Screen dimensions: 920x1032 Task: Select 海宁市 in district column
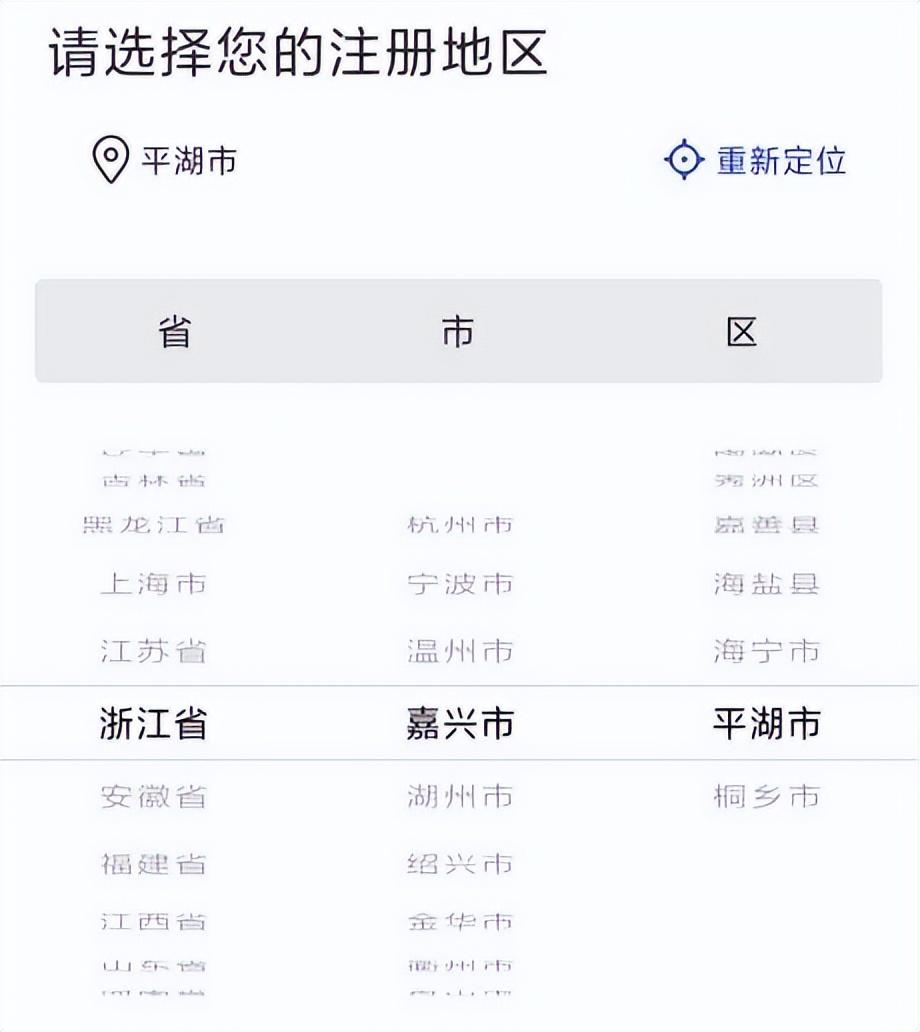coord(766,652)
